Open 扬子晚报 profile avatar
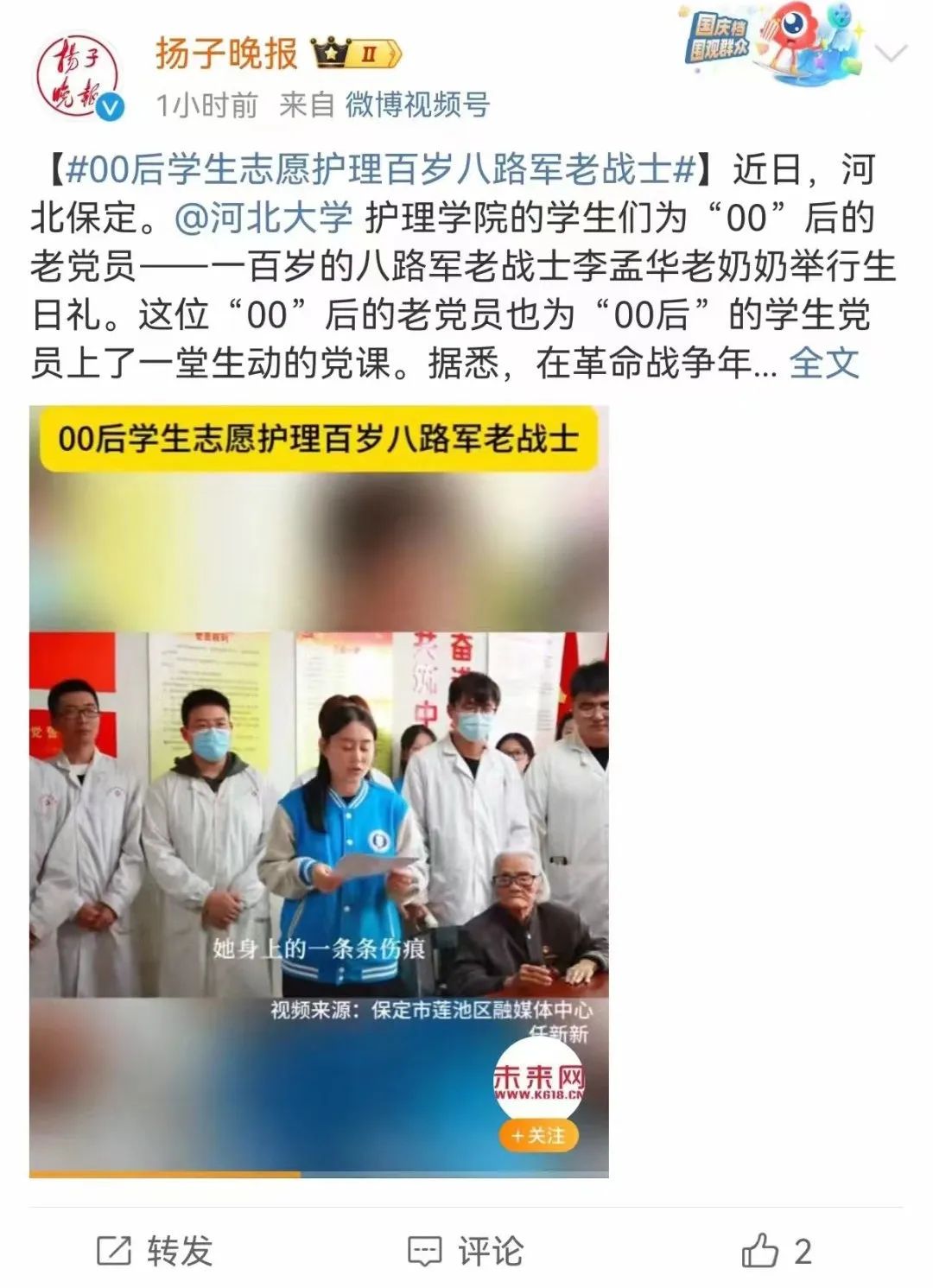This screenshot has height=1288, width=933. 76,77
